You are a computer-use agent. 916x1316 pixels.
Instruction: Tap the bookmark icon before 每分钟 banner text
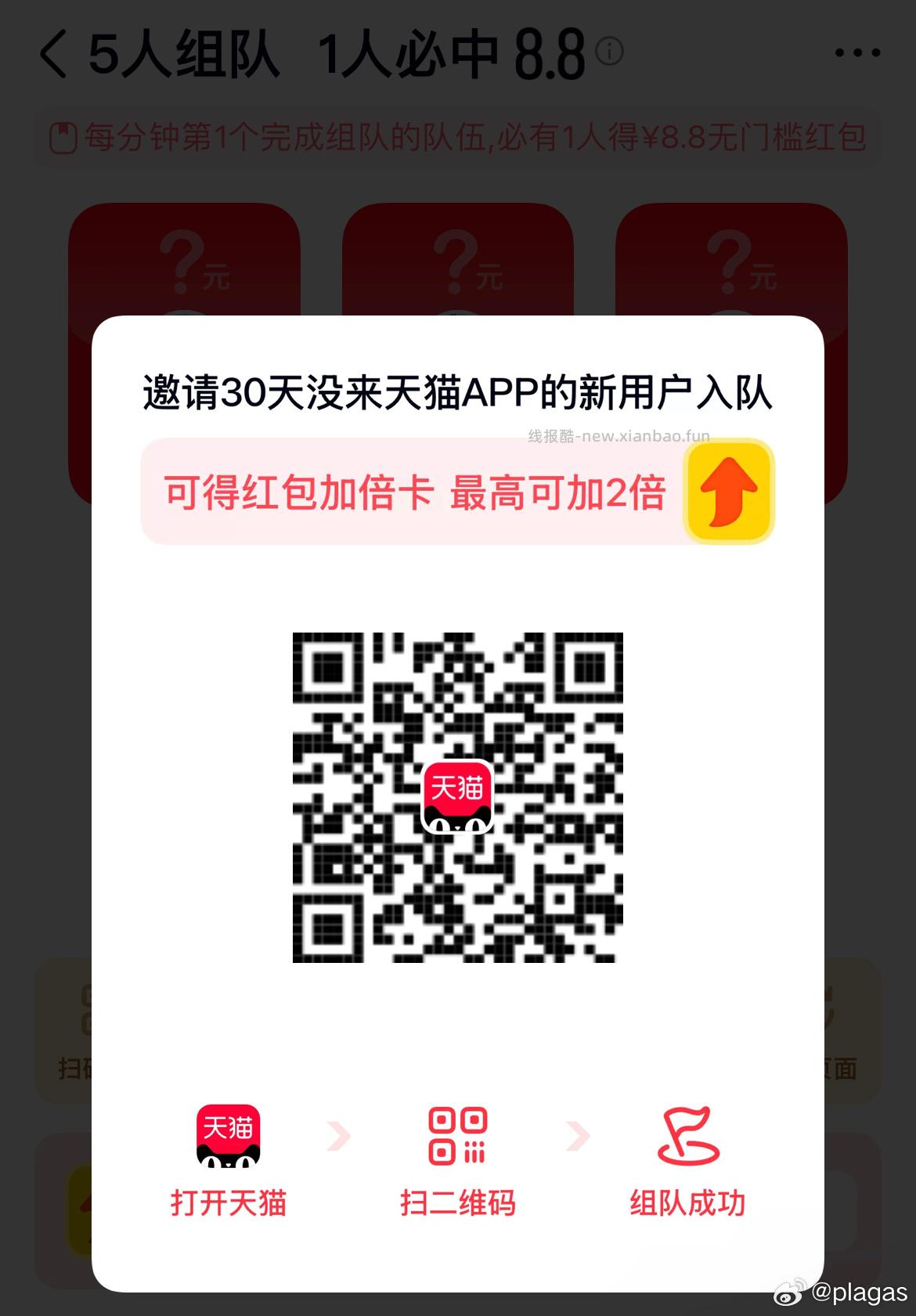(x=66, y=139)
